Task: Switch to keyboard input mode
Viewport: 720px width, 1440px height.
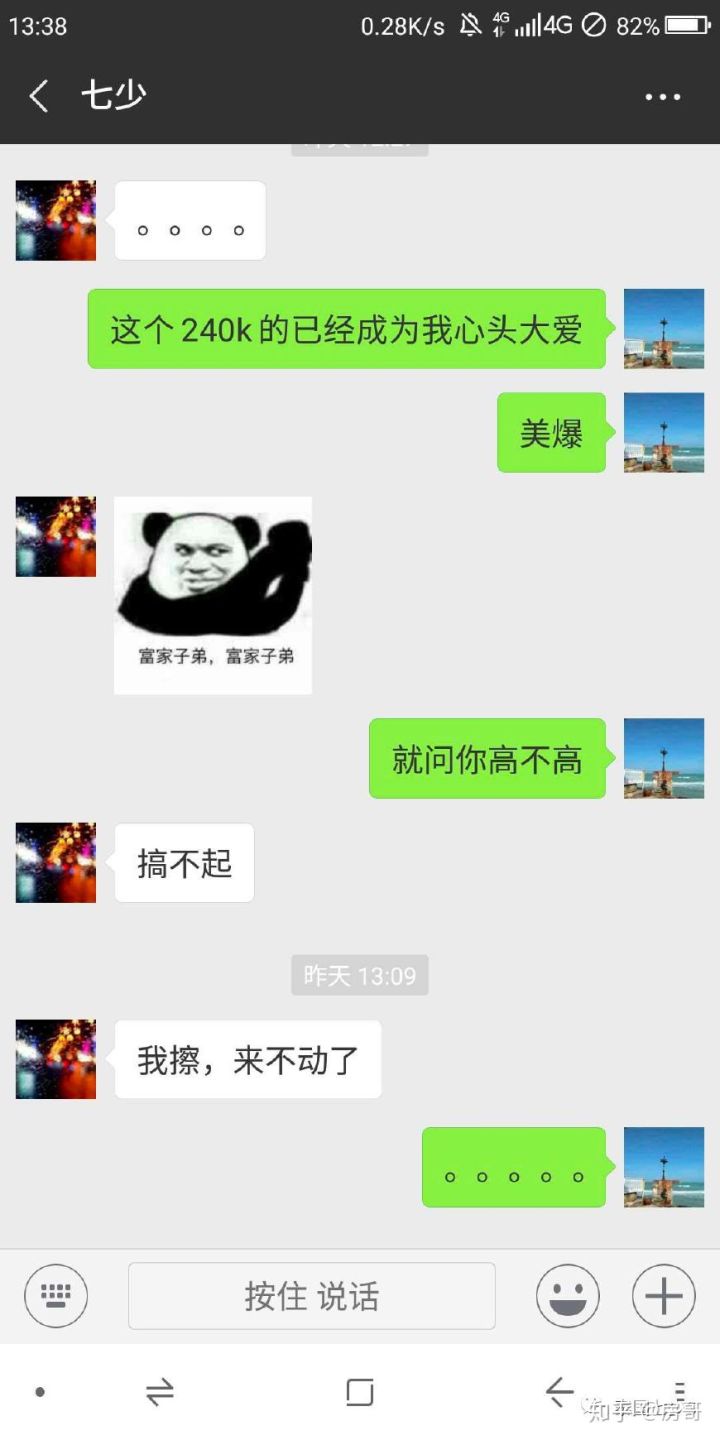Action: (x=56, y=1296)
